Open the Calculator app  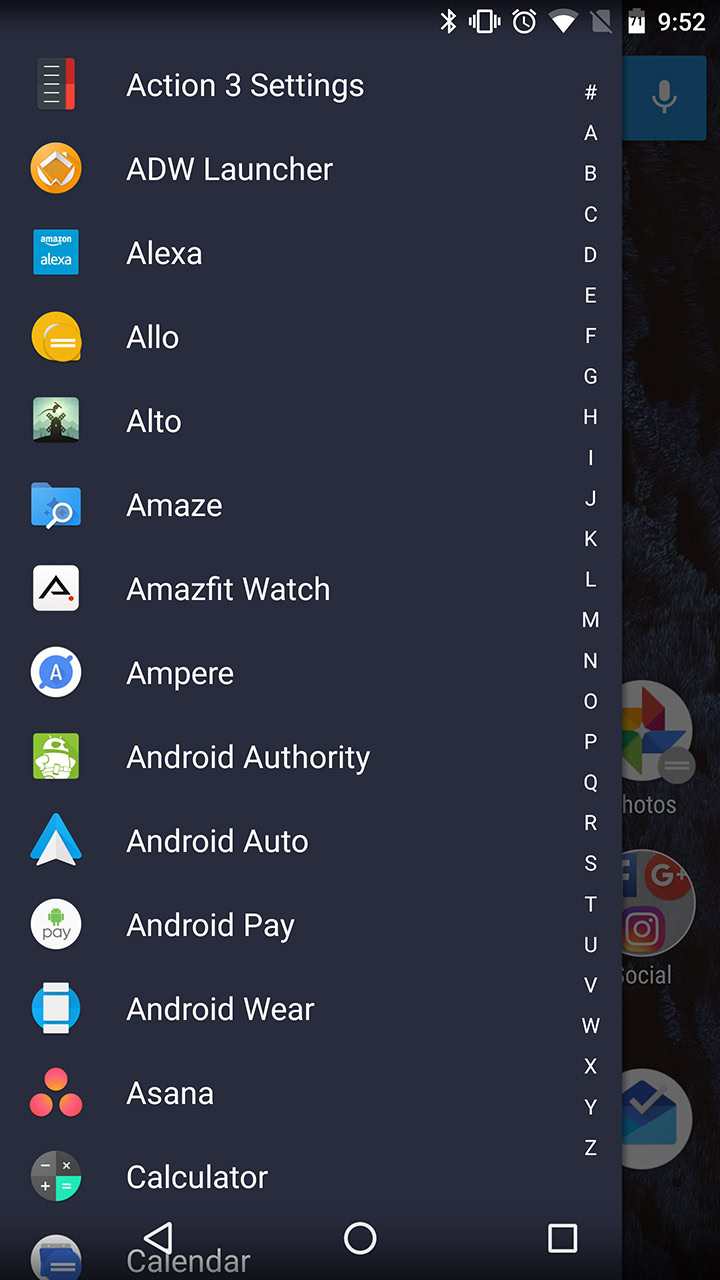click(x=197, y=1178)
